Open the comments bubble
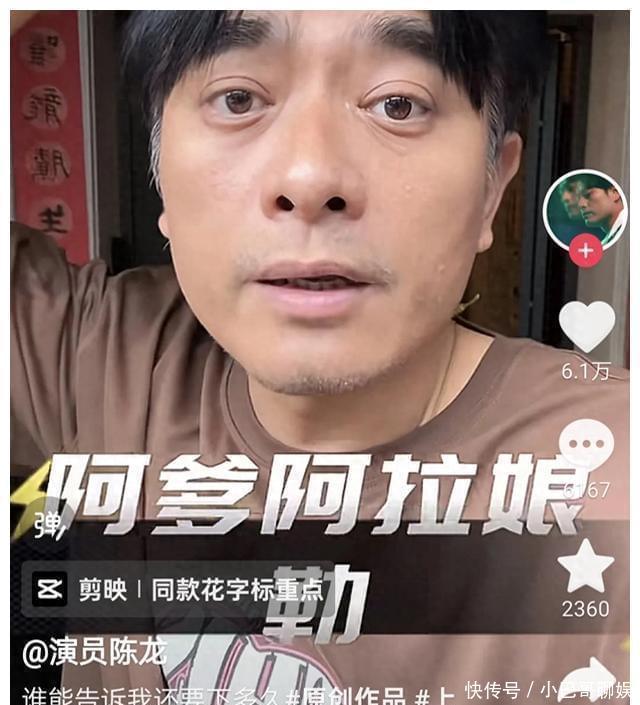The width and height of the screenshot is (640, 705). [586, 445]
